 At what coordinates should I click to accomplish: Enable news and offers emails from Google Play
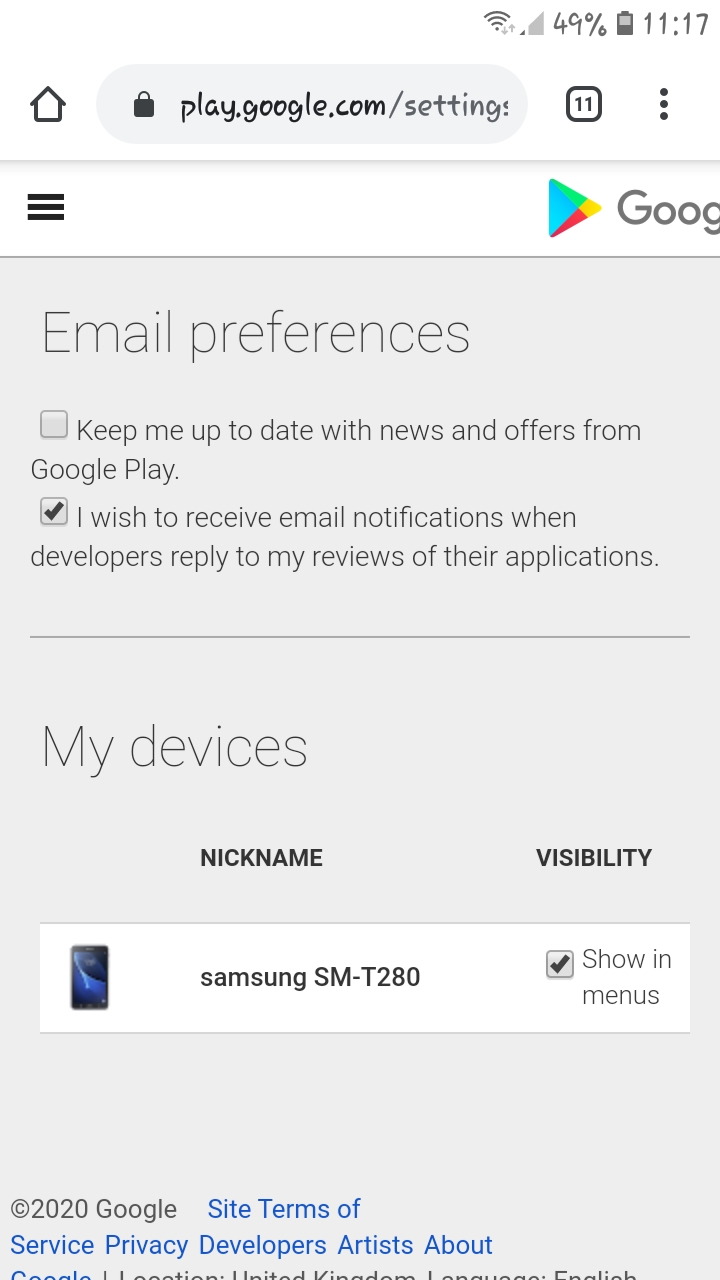(54, 425)
